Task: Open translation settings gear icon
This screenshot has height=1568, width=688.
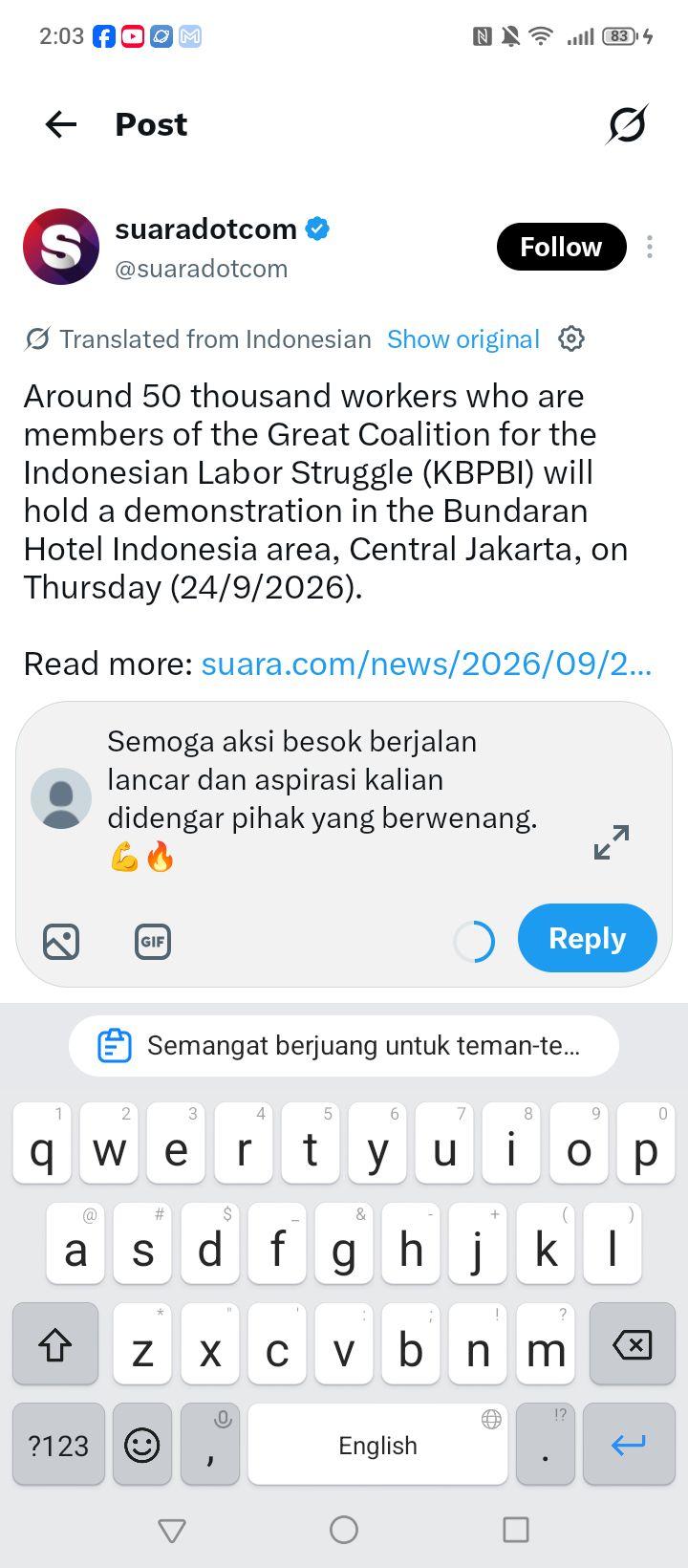Action: 571,338
